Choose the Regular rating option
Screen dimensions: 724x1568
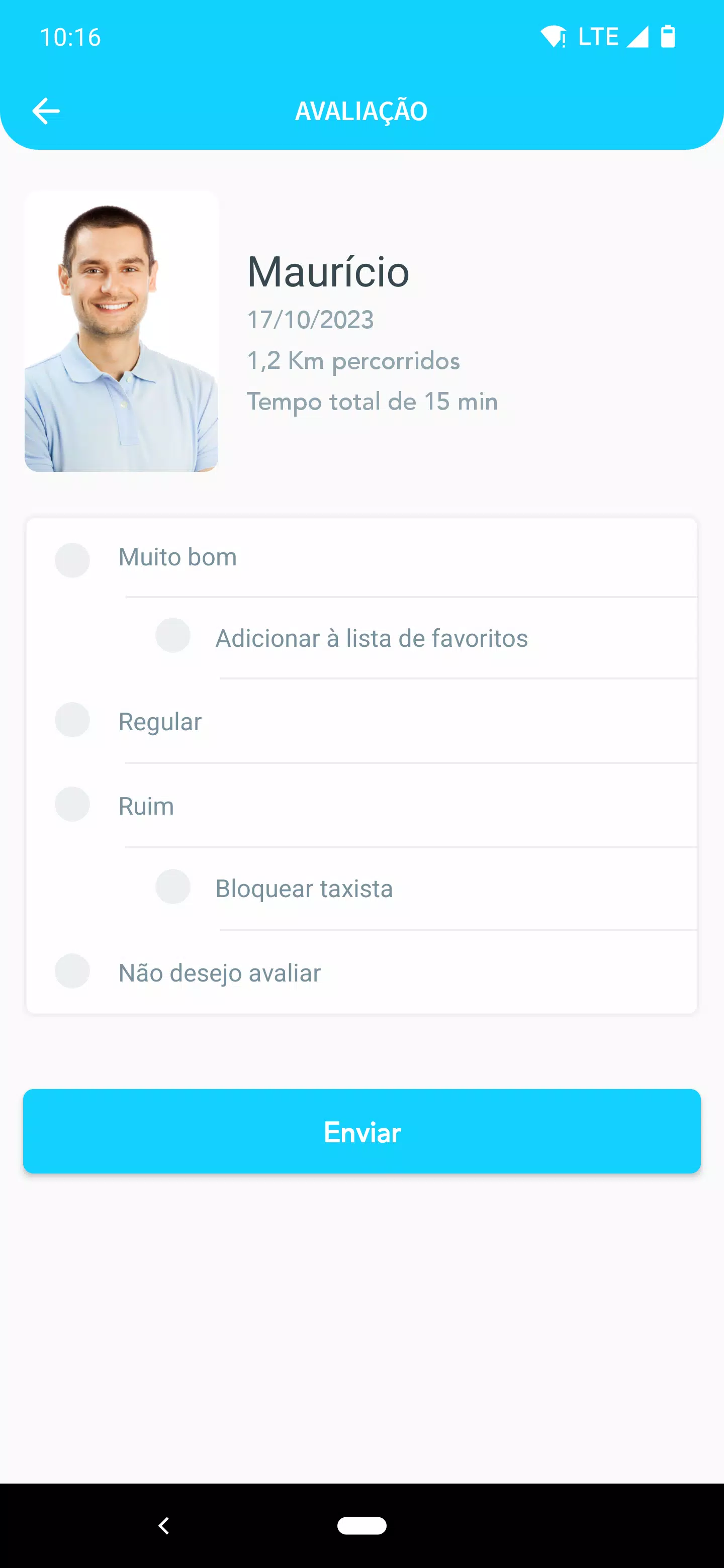pos(72,720)
